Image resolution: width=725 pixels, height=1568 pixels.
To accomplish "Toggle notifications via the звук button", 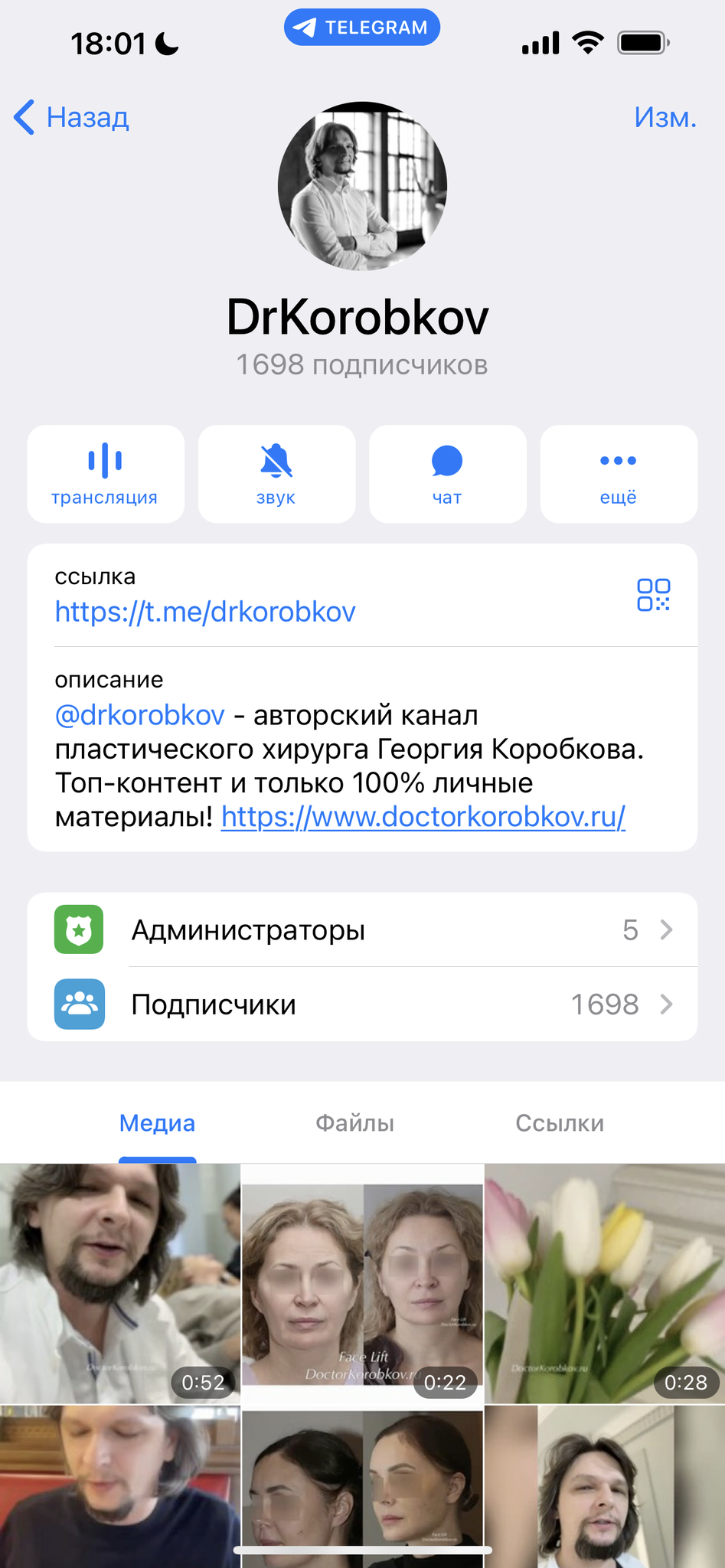I will [x=276, y=474].
